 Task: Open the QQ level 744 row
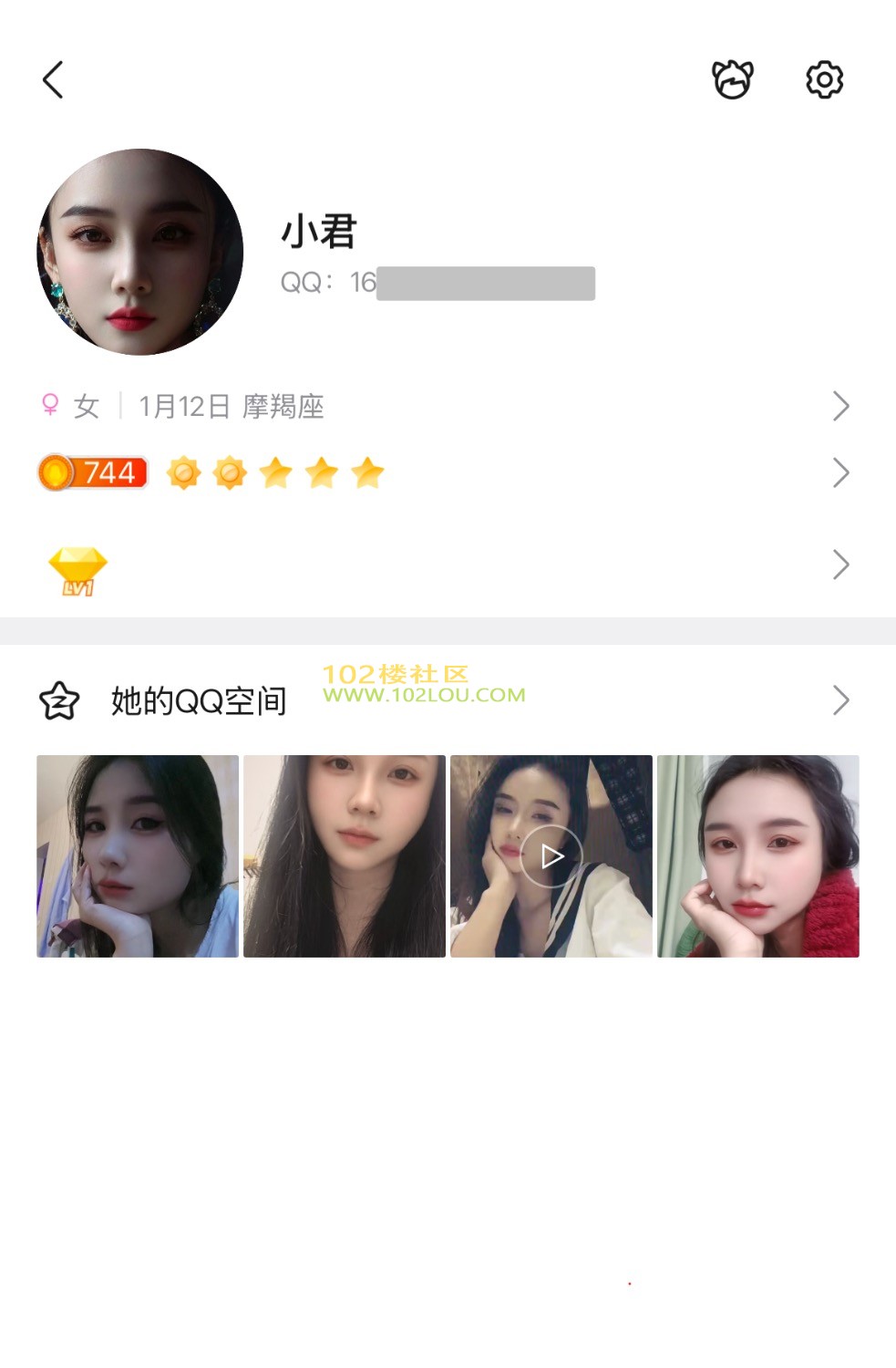click(x=447, y=472)
